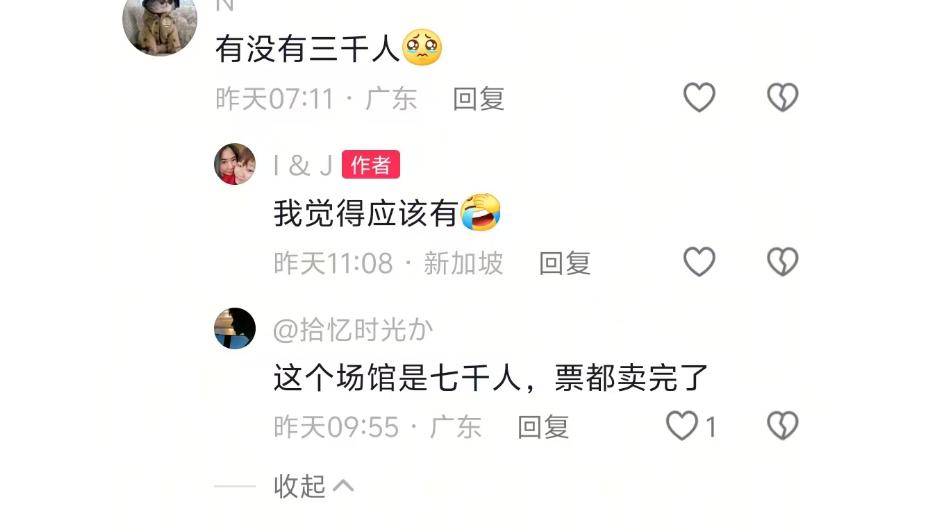The width and height of the screenshot is (946, 532).
Task: Reply to the author's comment 我觉得应该有
Action: pos(564,263)
